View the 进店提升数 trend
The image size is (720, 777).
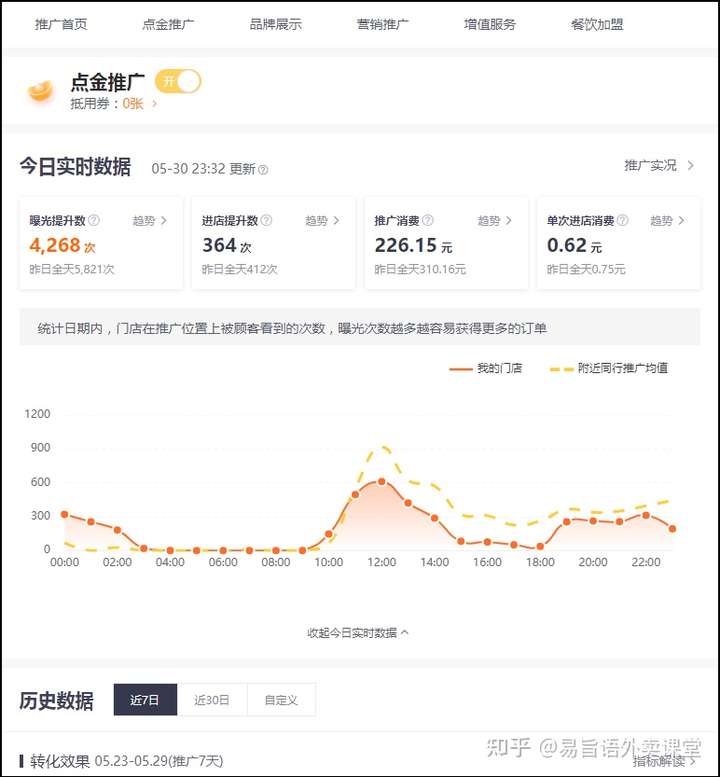[x=322, y=221]
